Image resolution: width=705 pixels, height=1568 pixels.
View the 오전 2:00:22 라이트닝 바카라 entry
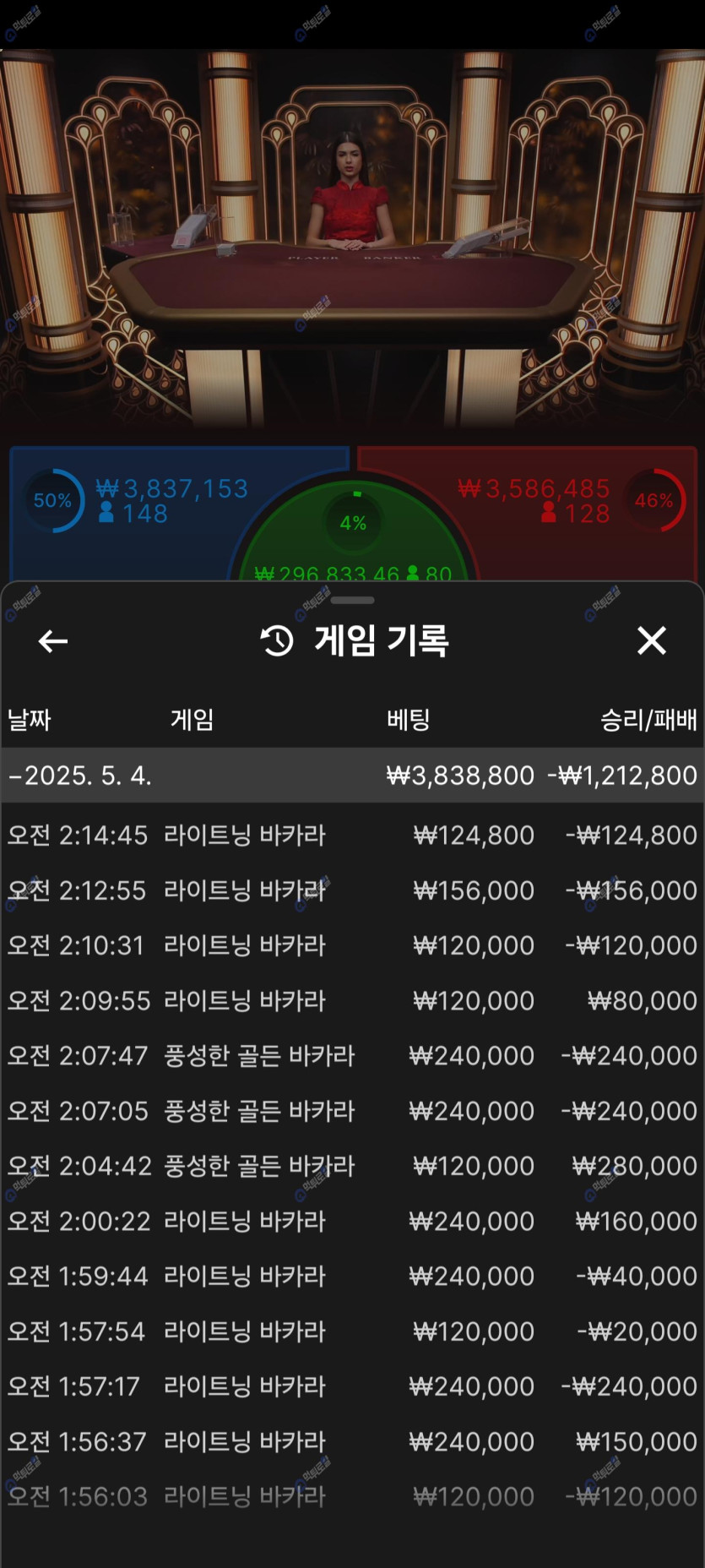pyautogui.click(x=352, y=1222)
